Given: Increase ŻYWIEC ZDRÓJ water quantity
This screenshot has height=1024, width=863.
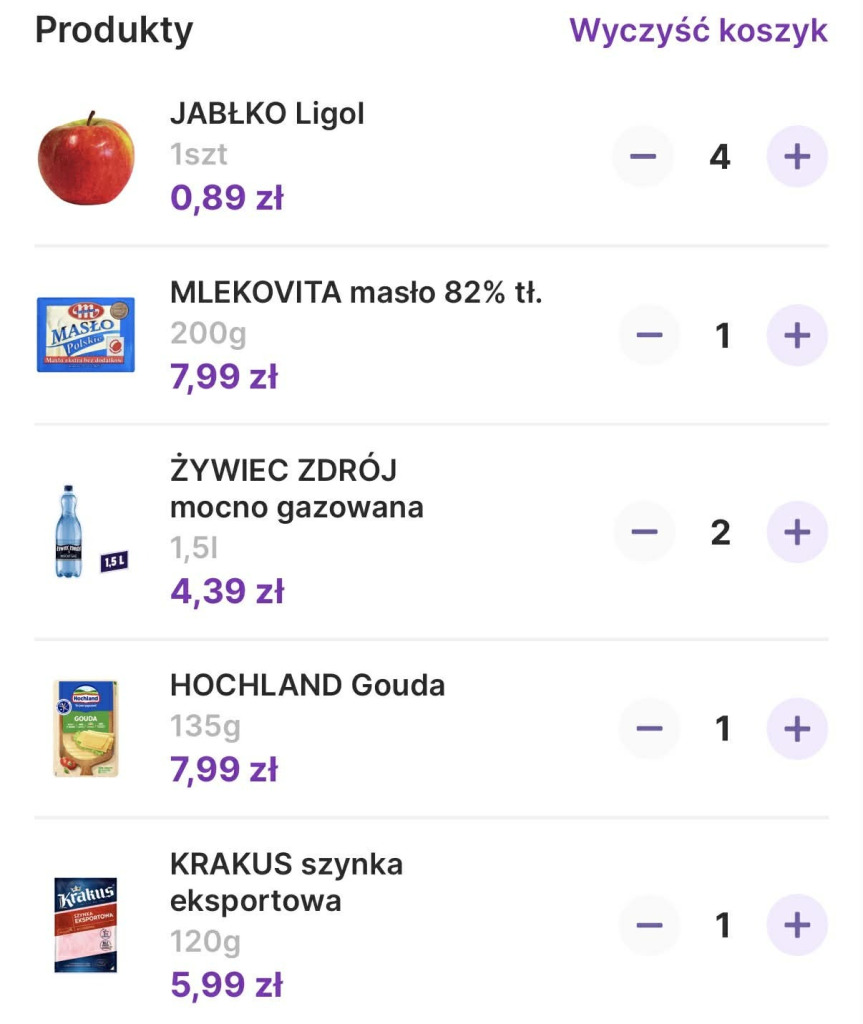Looking at the screenshot, I should pos(797,532).
